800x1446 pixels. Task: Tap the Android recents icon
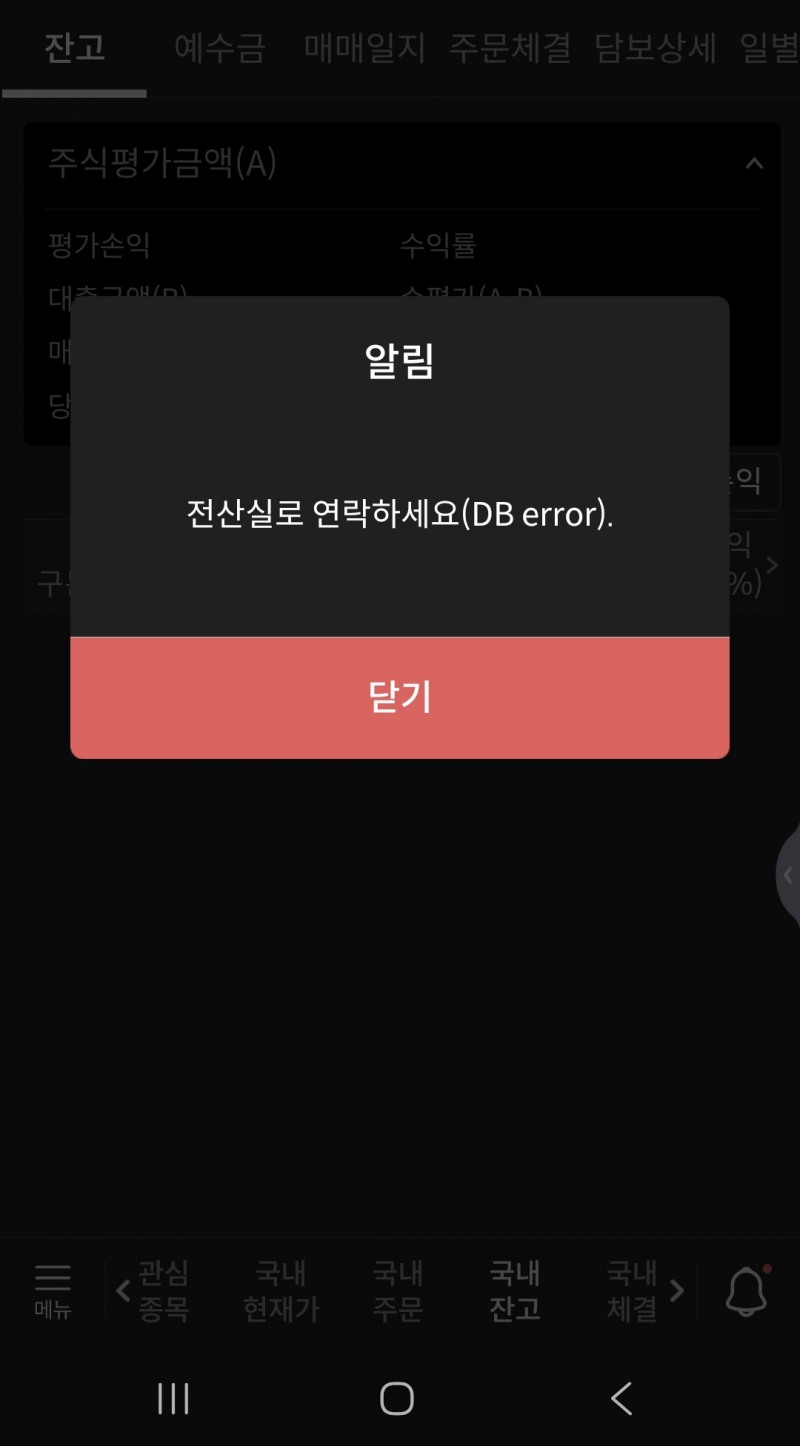pos(173,1400)
